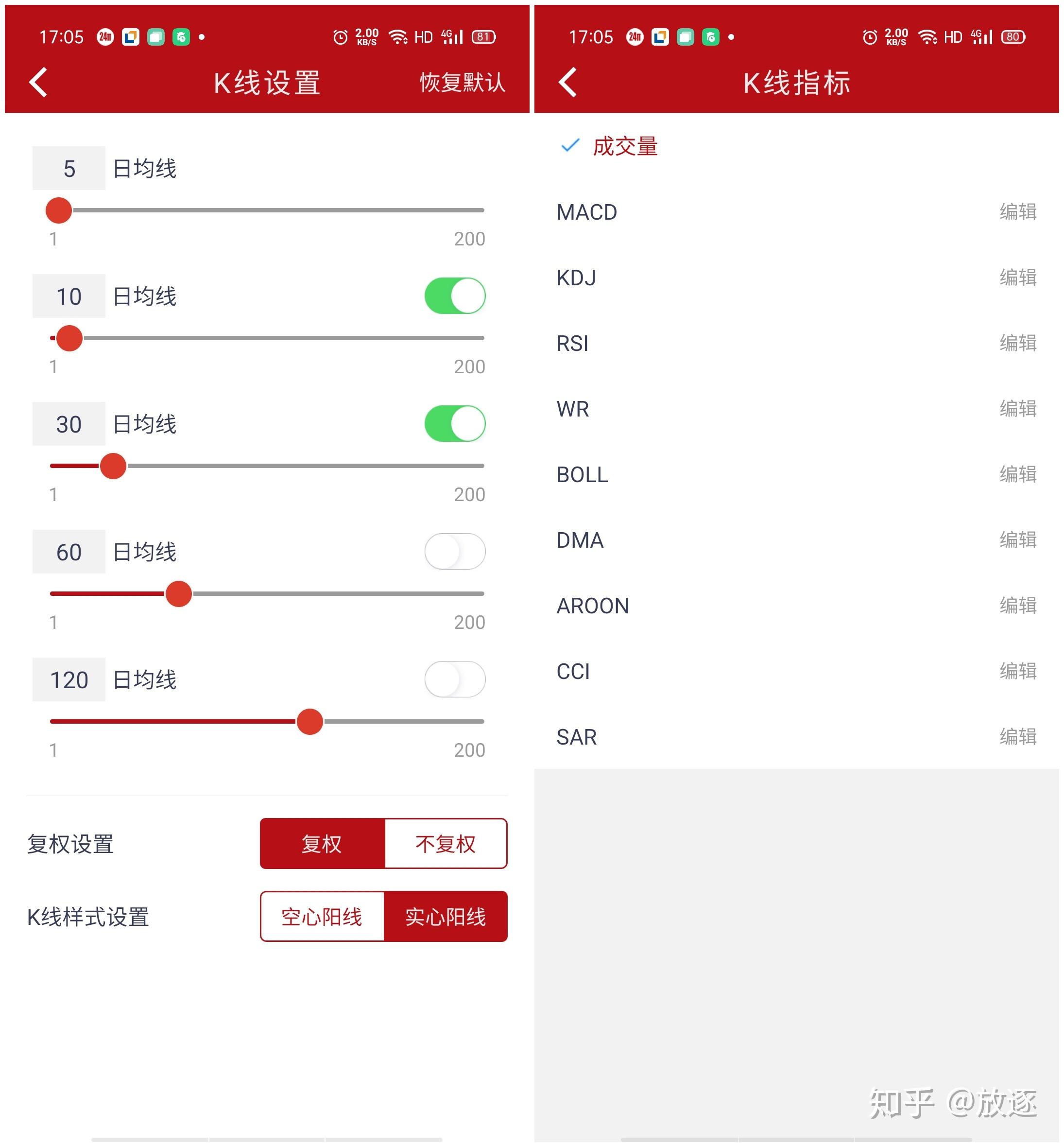Tap the 120日均线 slider track
Image resolution: width=1064 pixels, height=1147 pixels.
coord(403,721)
